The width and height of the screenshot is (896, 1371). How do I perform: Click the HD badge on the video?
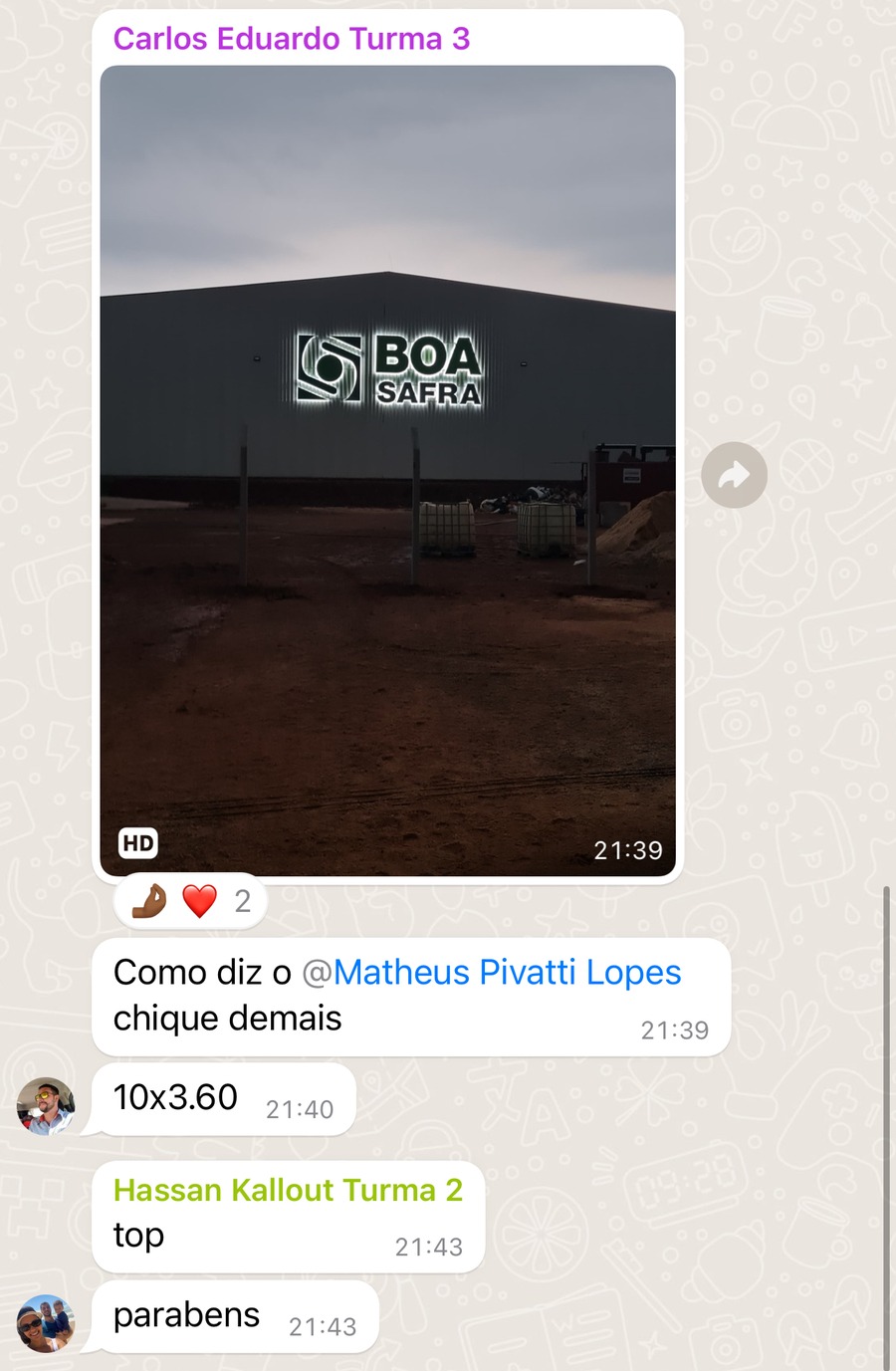pos(138,842)
